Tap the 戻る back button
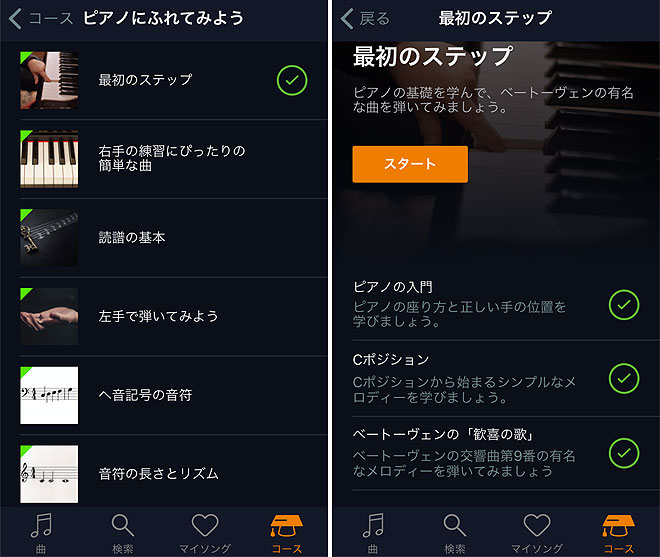The width and height of the screenshot is (660, 557). 365,19
